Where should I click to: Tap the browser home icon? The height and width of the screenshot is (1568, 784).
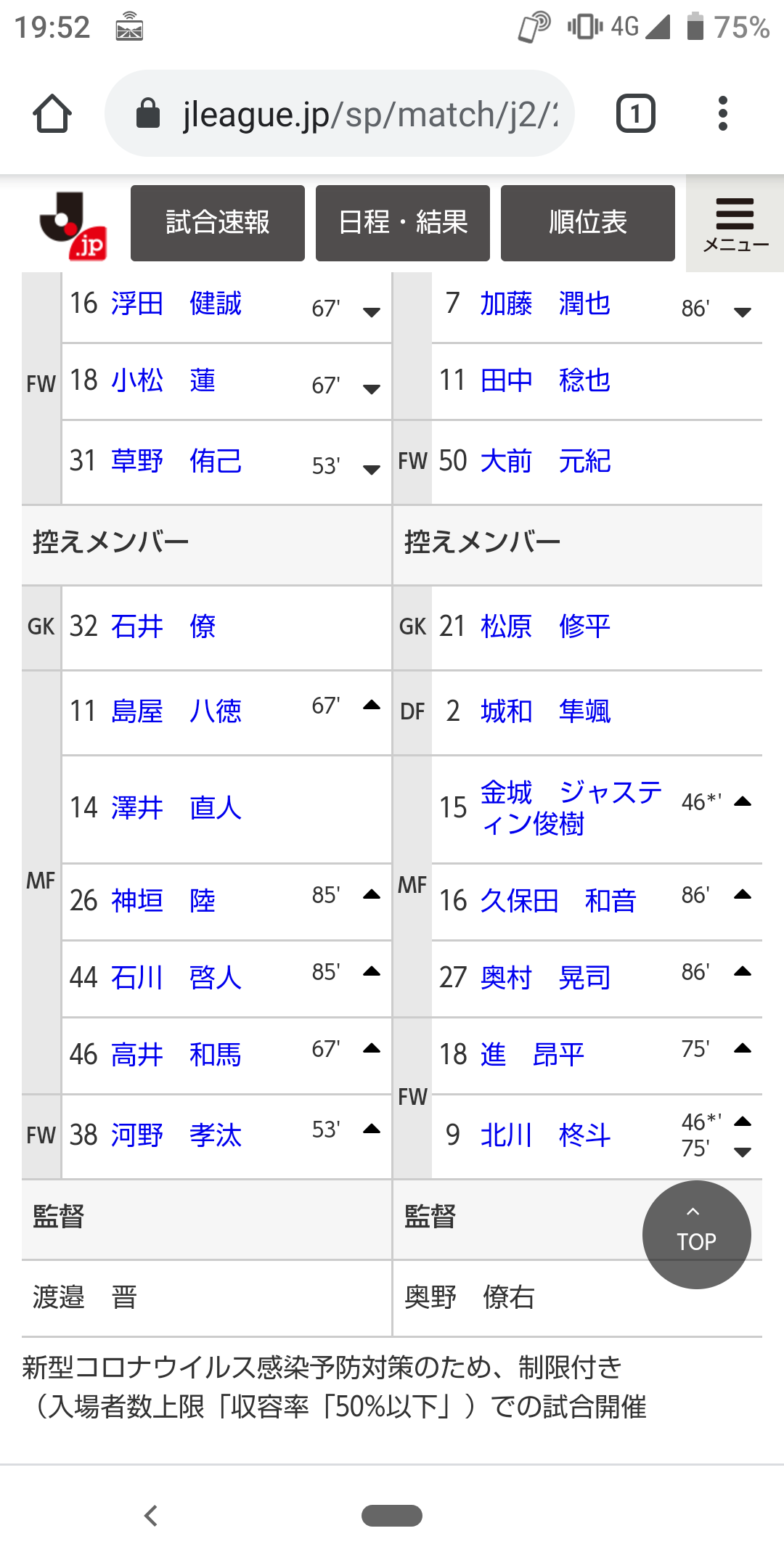pyautogui.click(x=52, y=113)
